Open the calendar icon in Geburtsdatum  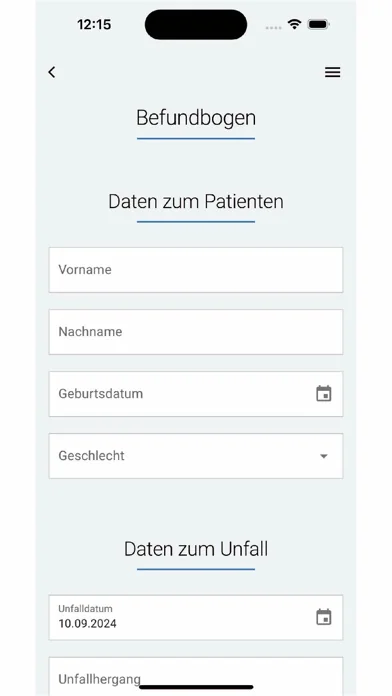[324, 394]
